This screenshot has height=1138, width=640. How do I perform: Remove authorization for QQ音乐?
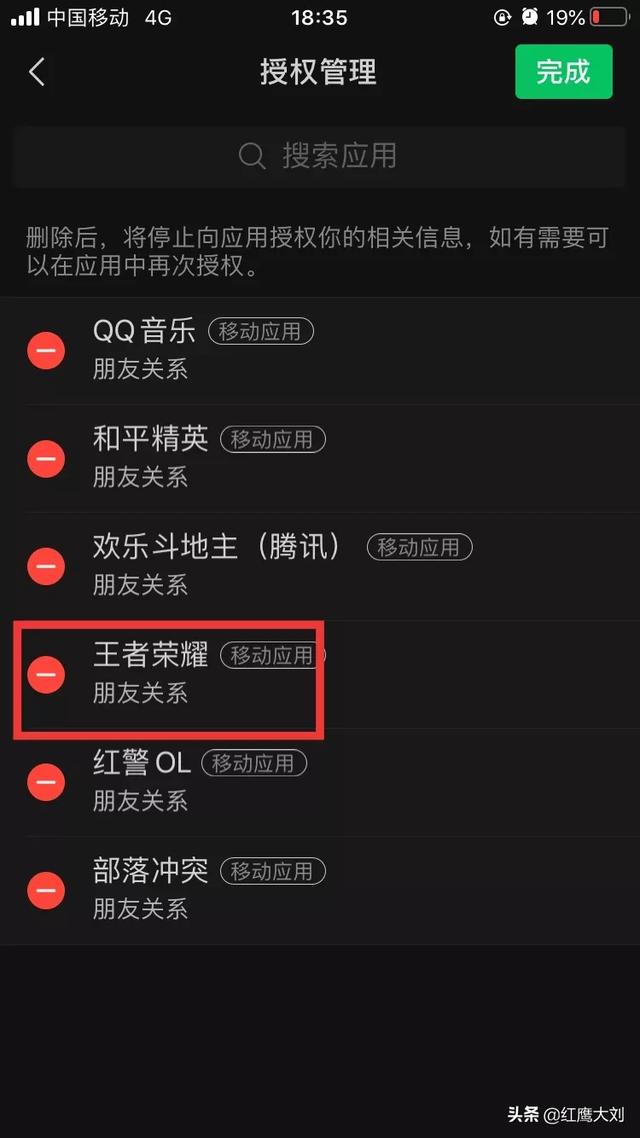pos(46,350)
